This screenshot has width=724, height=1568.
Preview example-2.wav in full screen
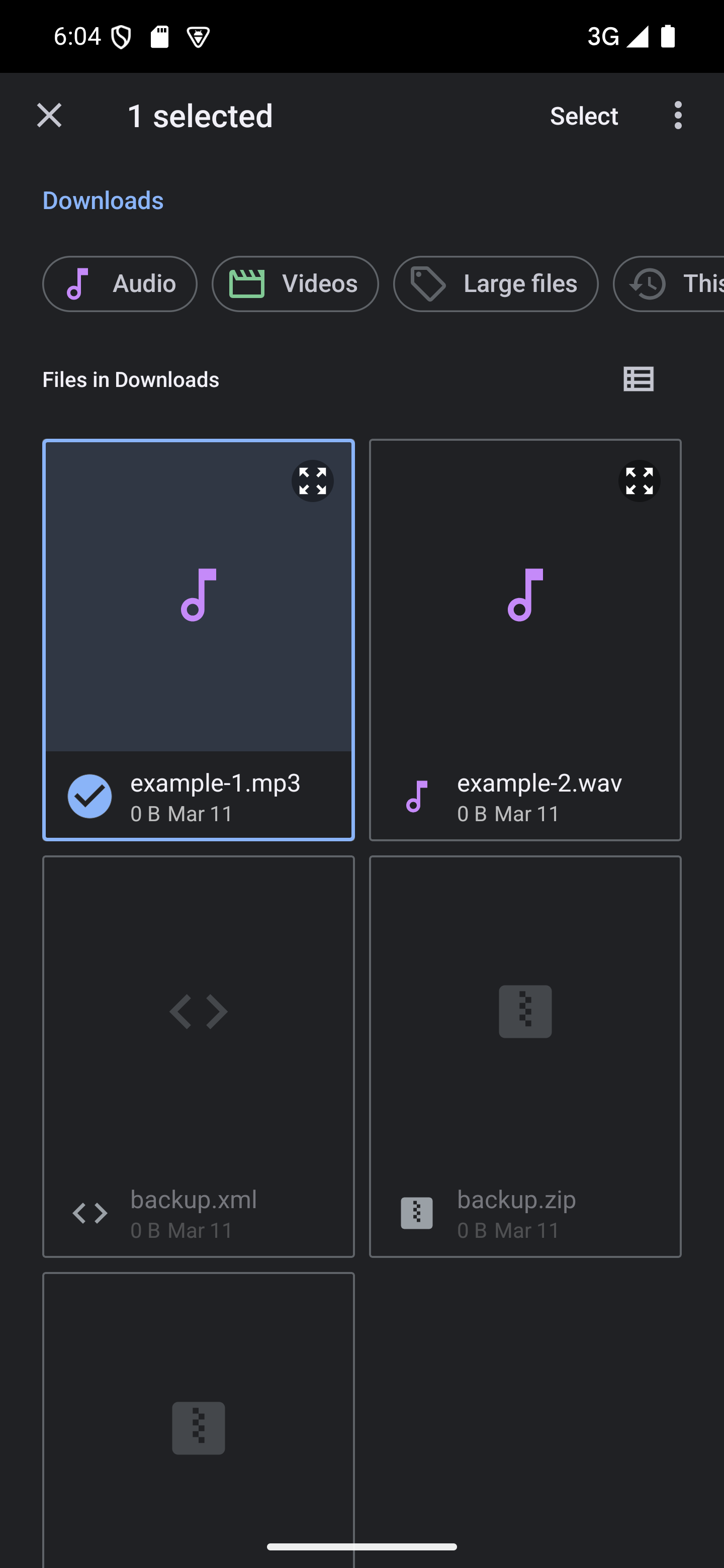pyautogui.click(x=639, y=481)
